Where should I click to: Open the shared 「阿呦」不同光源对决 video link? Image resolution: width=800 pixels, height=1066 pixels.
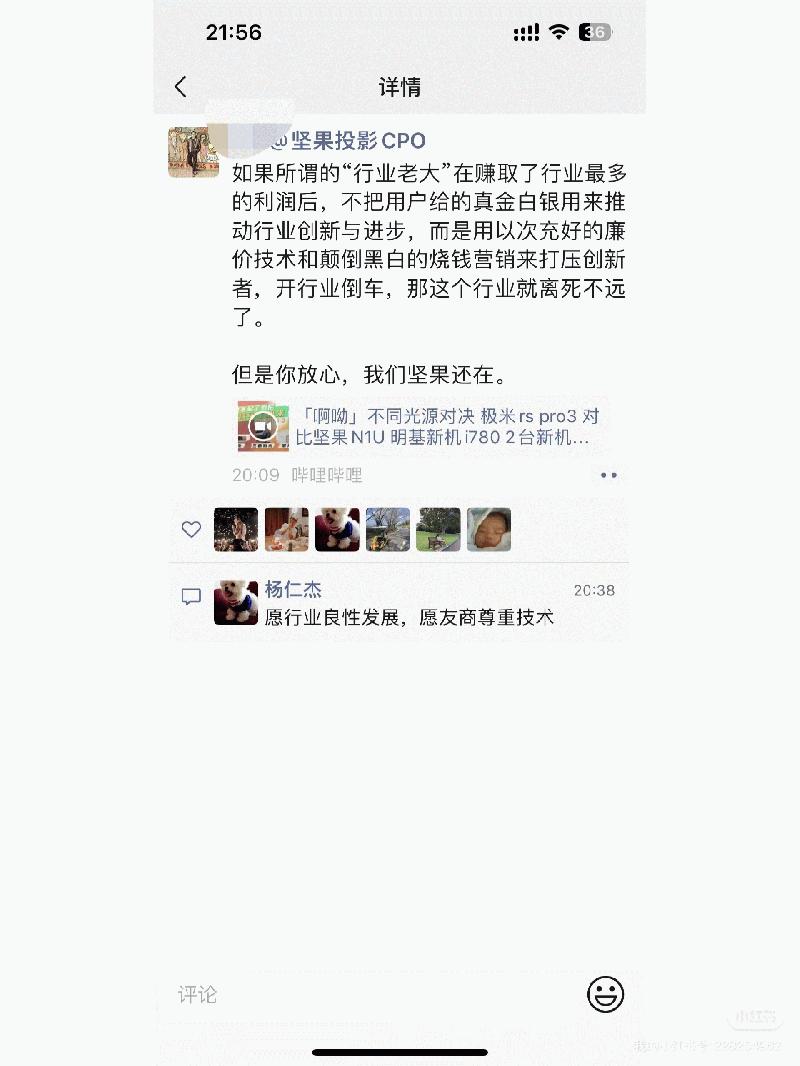[420, 427]
